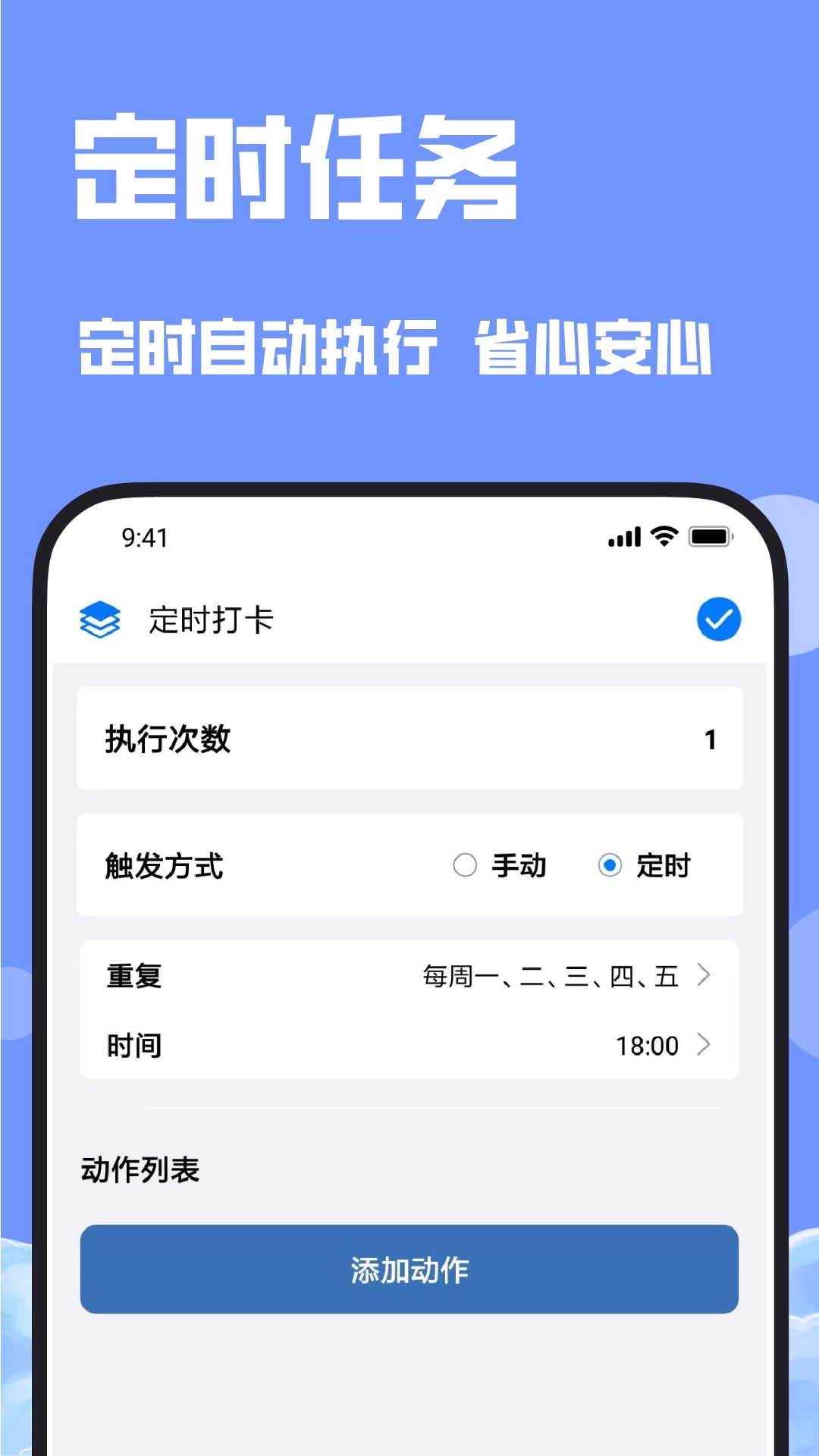Tap the save checkmark in the header
The width and height of the screenshot is (819, 1456).
(717, 619)
